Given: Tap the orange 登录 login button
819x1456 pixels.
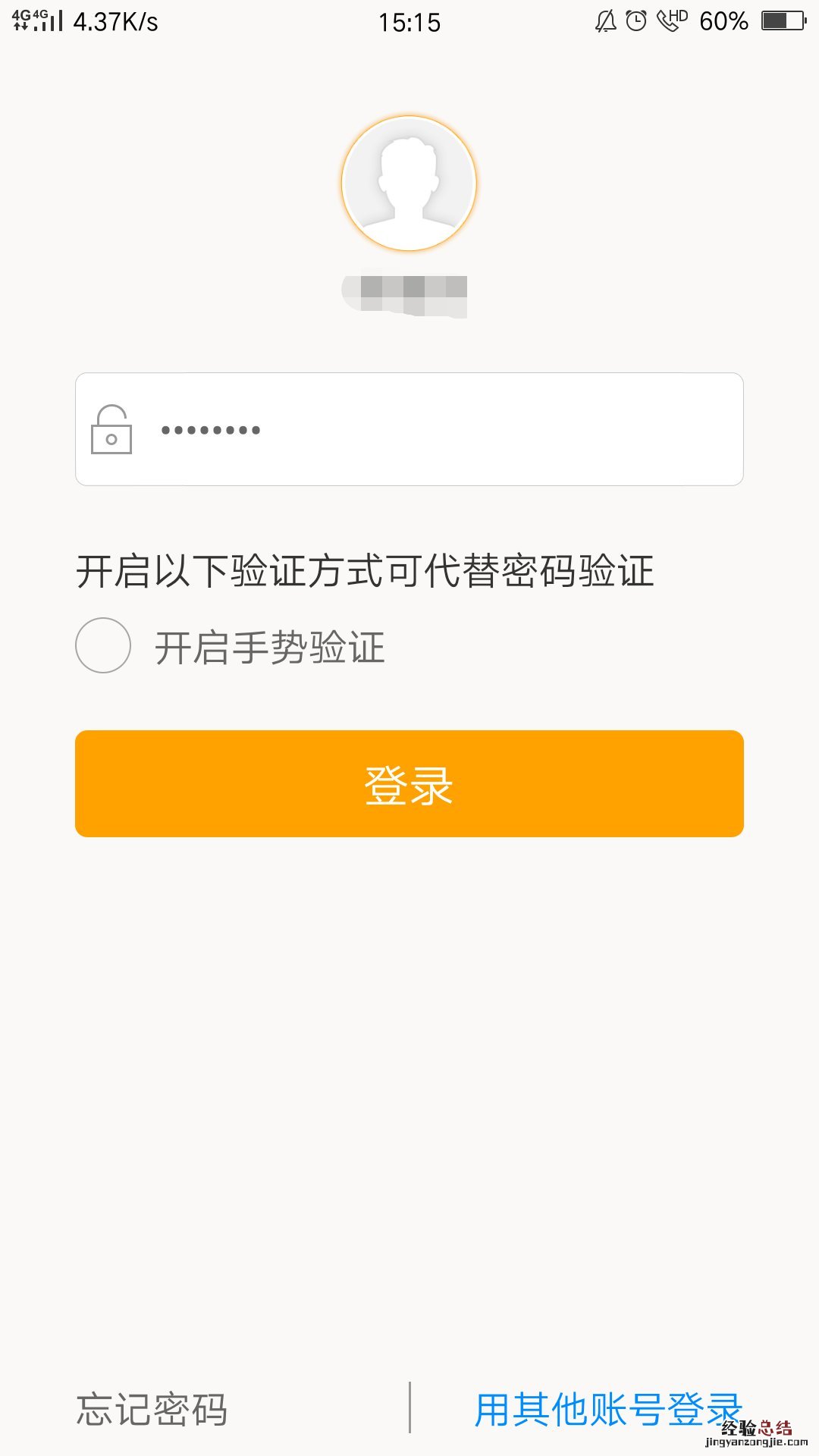Looking at the screenshot, I should coord(409,784).
